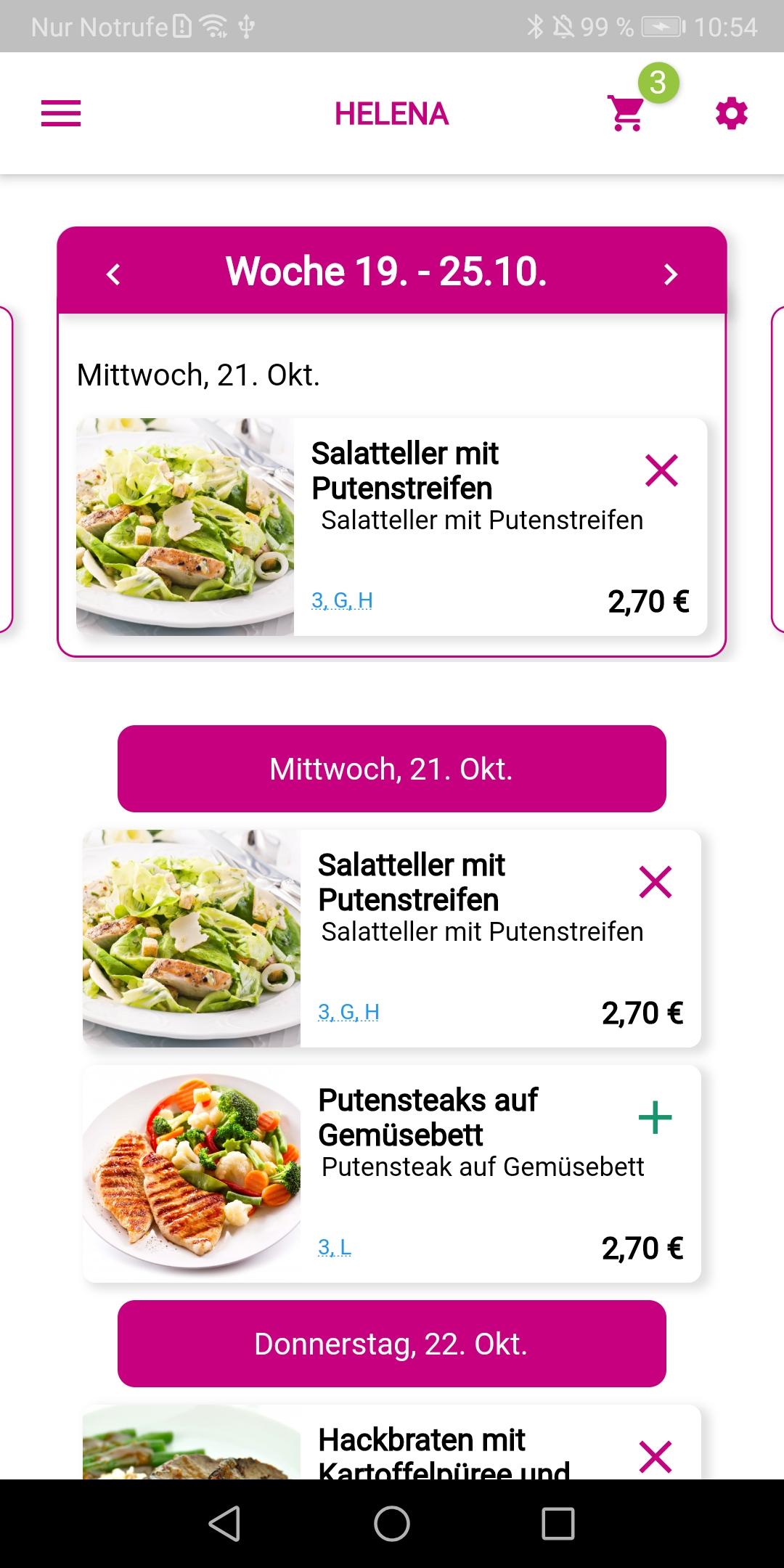Viewport: 784px width, 1568px height.
Task: Remove Hackbraten mit Kartoffelpüree from order
Action: 655,1456
